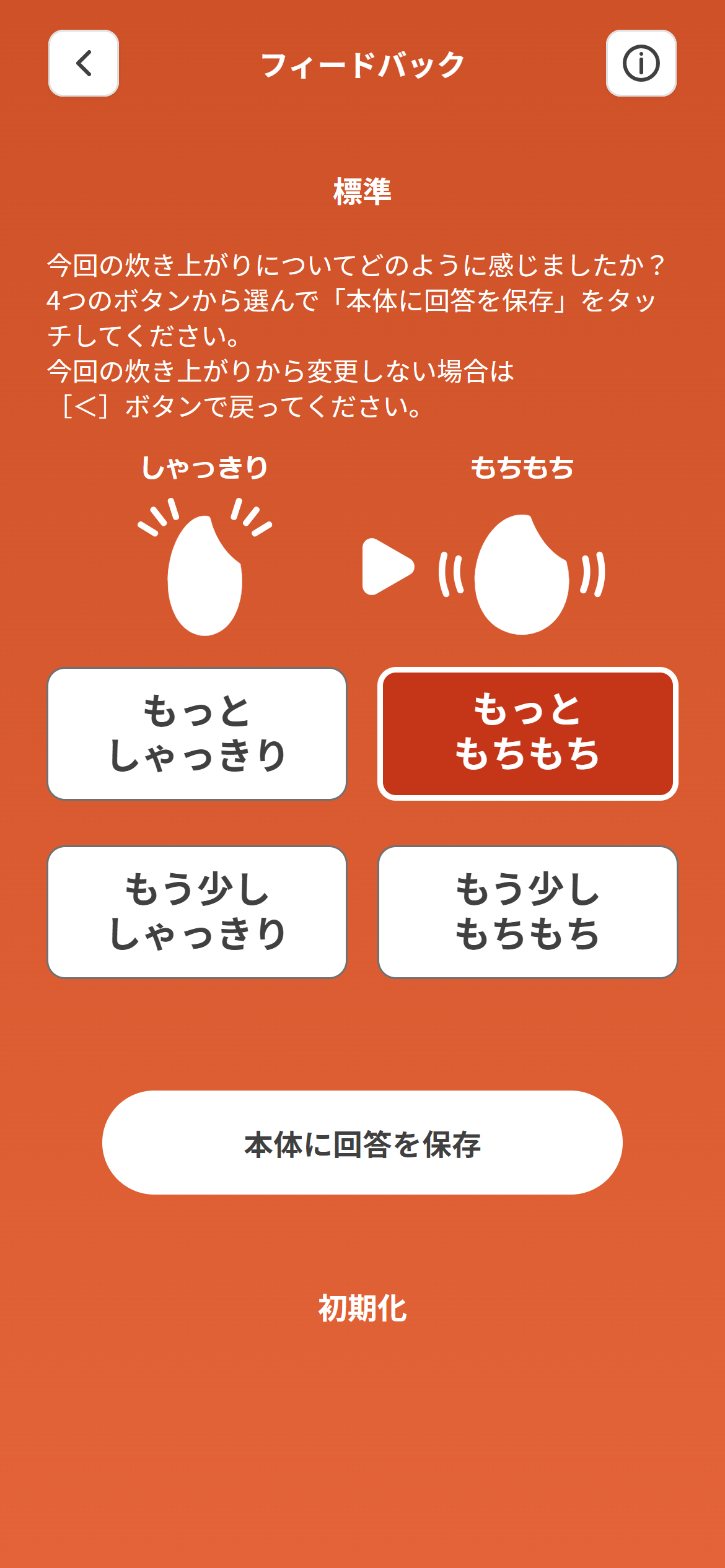725x1568 pixels.
Task: Select もう少しもちもち button
Action: pos(527,912)
